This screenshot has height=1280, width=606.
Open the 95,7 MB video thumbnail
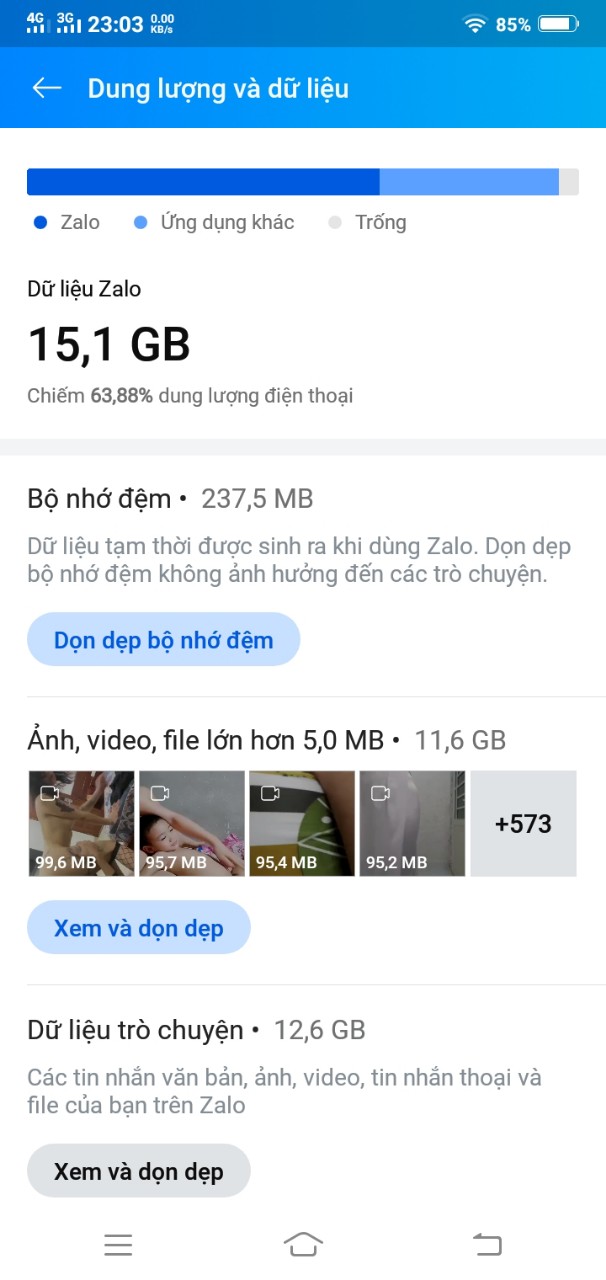pyautogui.click(x=192, y=824)
